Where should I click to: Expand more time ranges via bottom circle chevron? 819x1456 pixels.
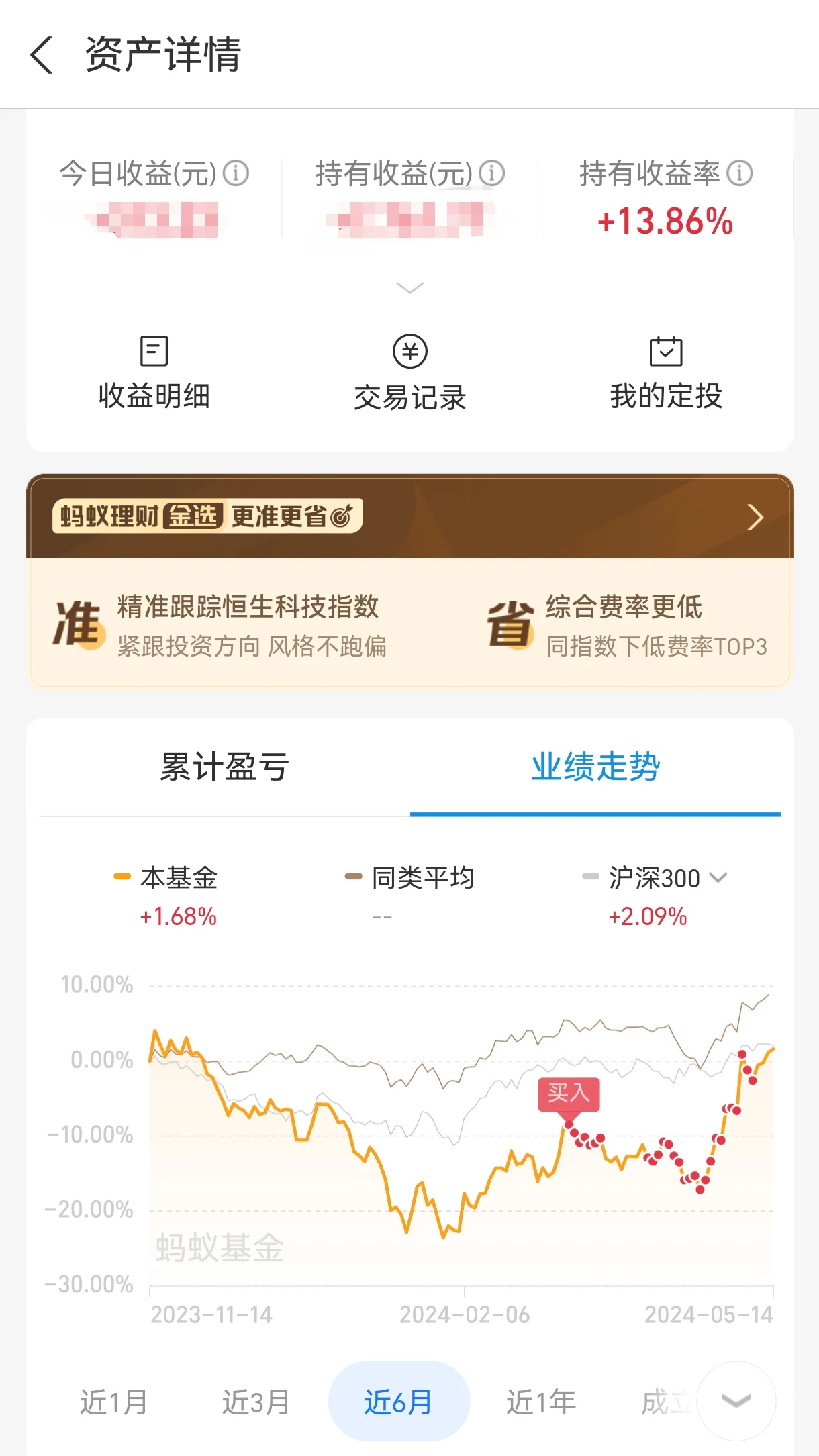[x=736, y=1400]
